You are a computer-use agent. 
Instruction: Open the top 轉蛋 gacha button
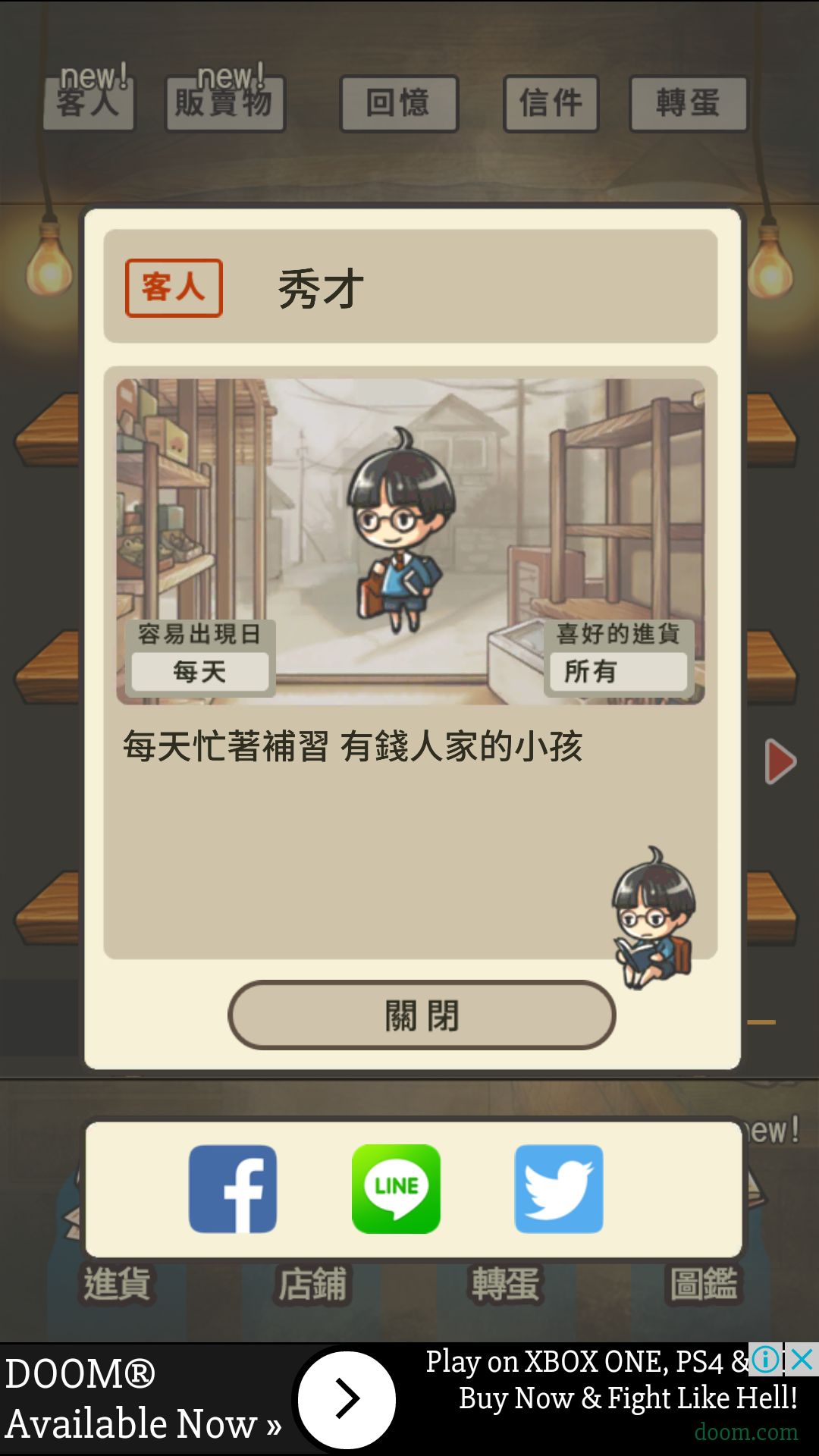(688, 104)
